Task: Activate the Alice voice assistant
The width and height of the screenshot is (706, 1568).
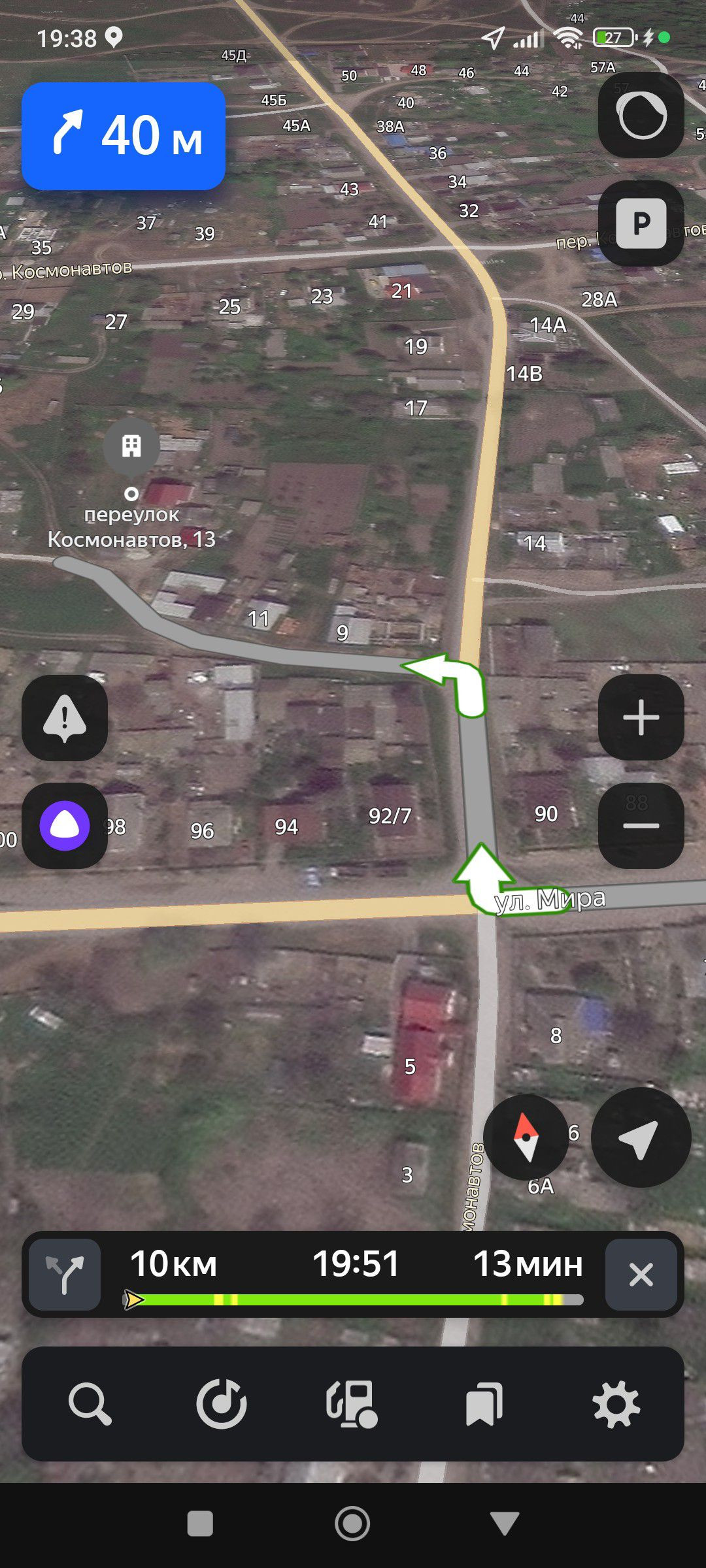Action: [x=65, y=825]
